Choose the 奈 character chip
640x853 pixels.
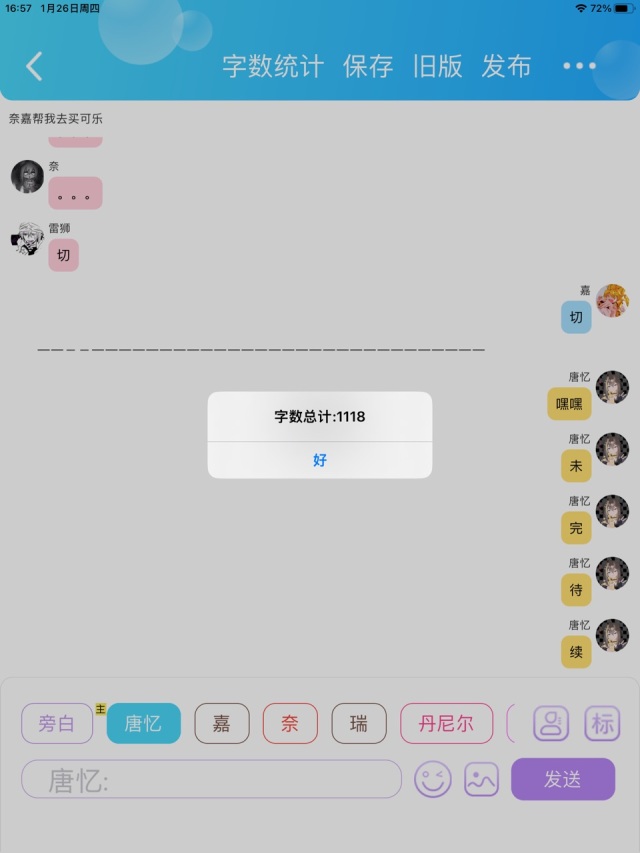tap(290, 723)
